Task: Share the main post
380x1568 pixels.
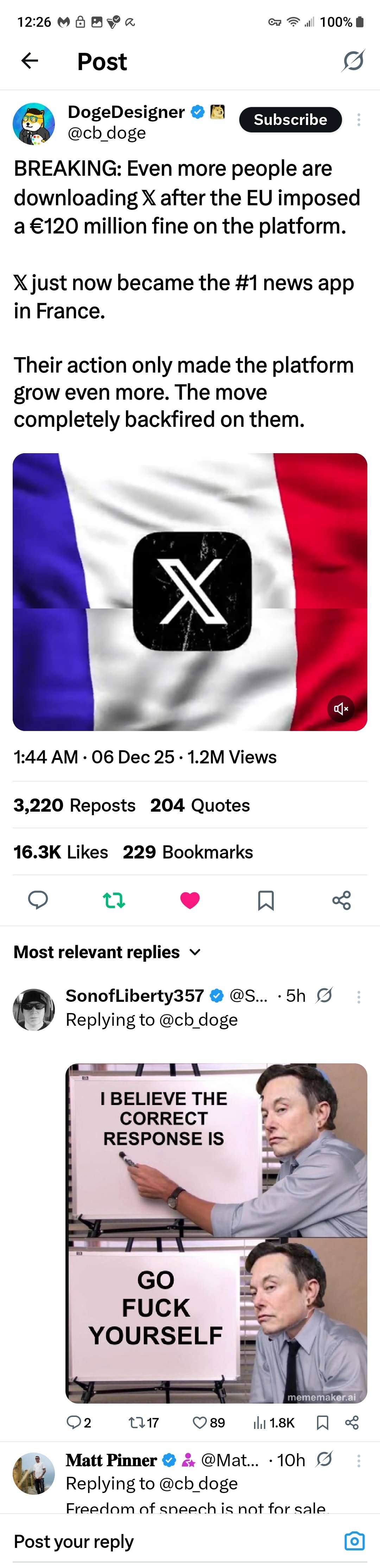Action: point(342,900)
